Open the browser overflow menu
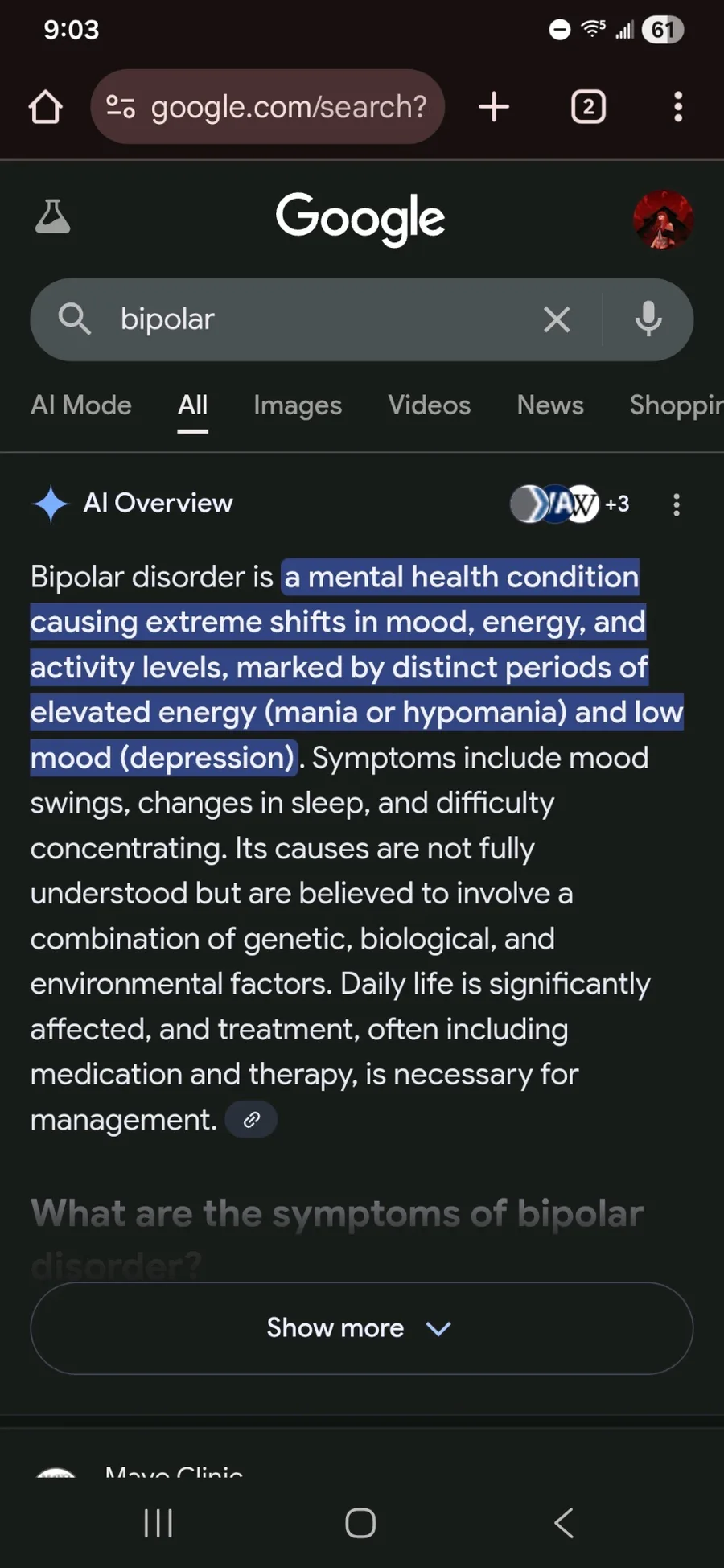The height and width of the screenshot is (1568, 724). tap(678, 107)
